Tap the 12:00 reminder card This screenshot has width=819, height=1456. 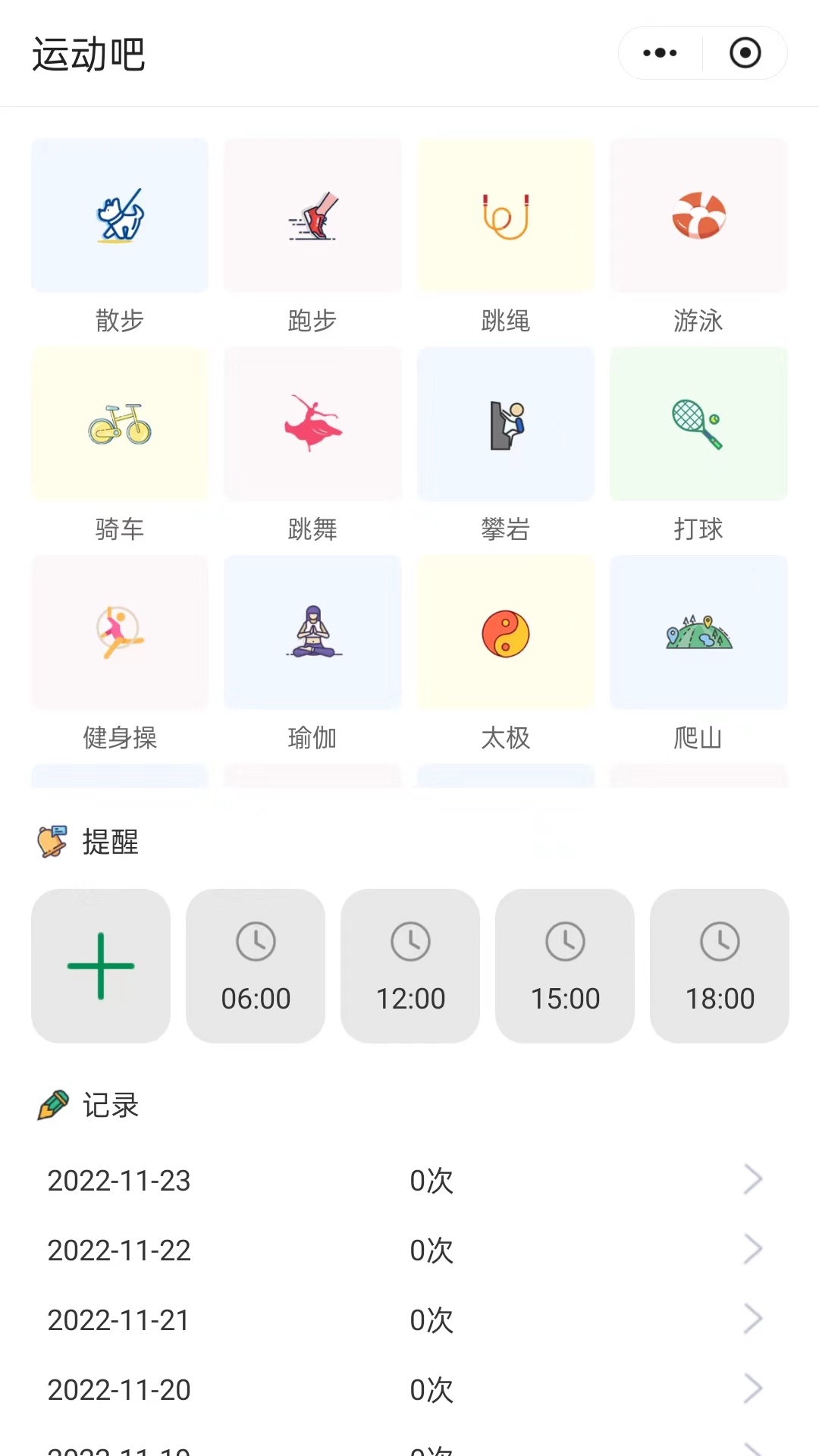[410, 966]
